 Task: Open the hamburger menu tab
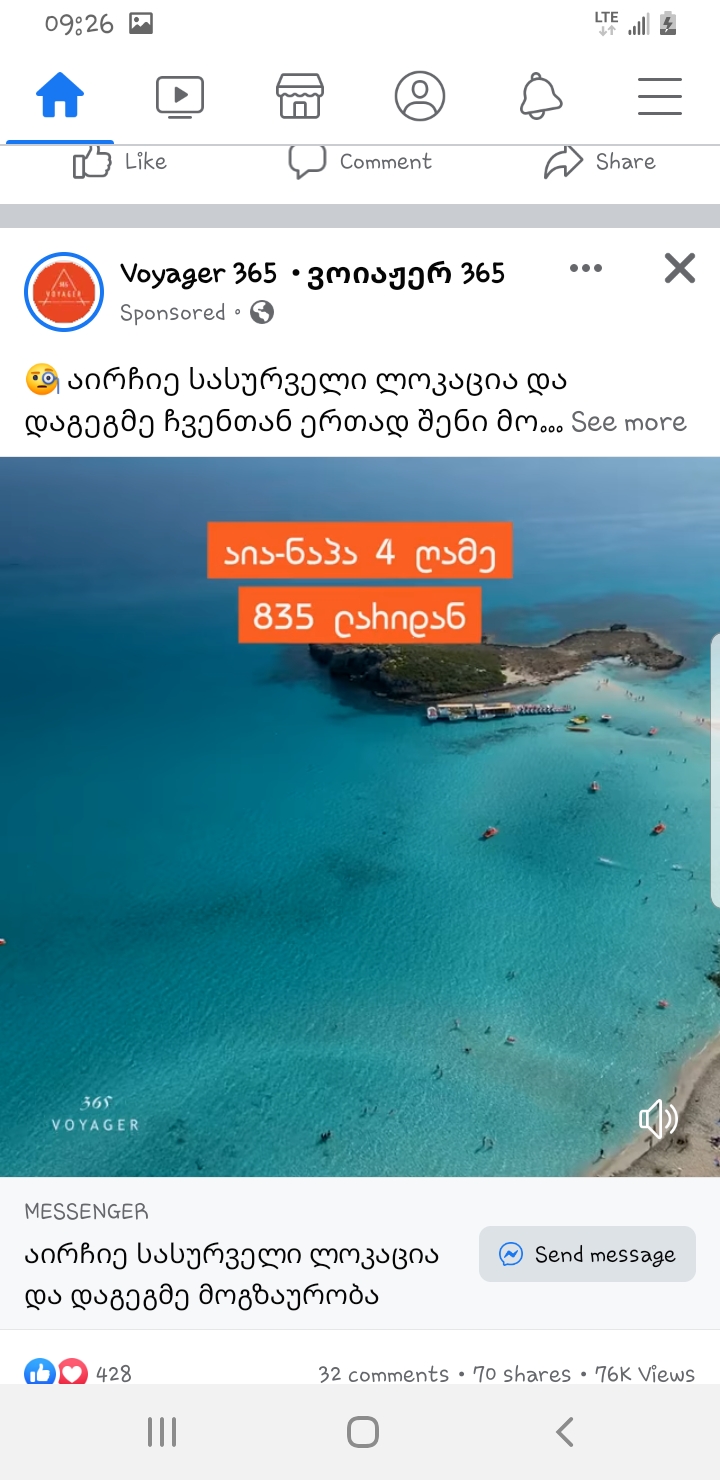click(x=660, y=97)
